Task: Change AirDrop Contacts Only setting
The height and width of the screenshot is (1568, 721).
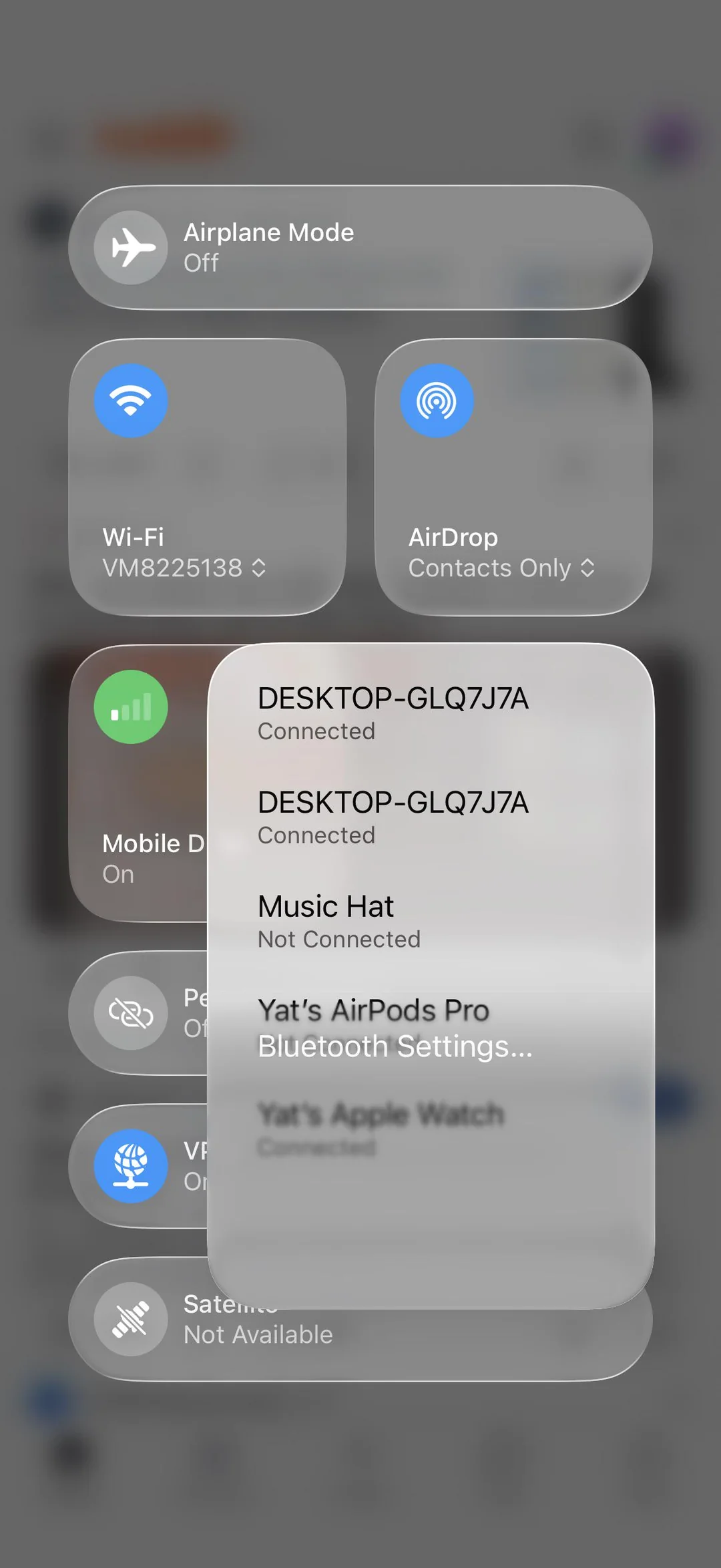Action: (501, 568)
